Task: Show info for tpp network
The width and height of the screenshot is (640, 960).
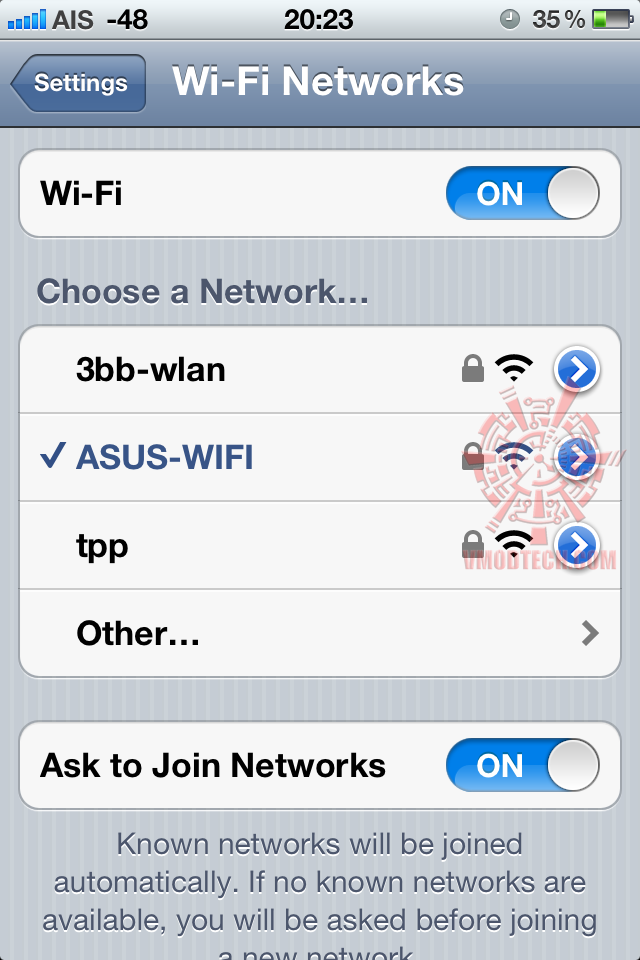Action: [577, 546]
